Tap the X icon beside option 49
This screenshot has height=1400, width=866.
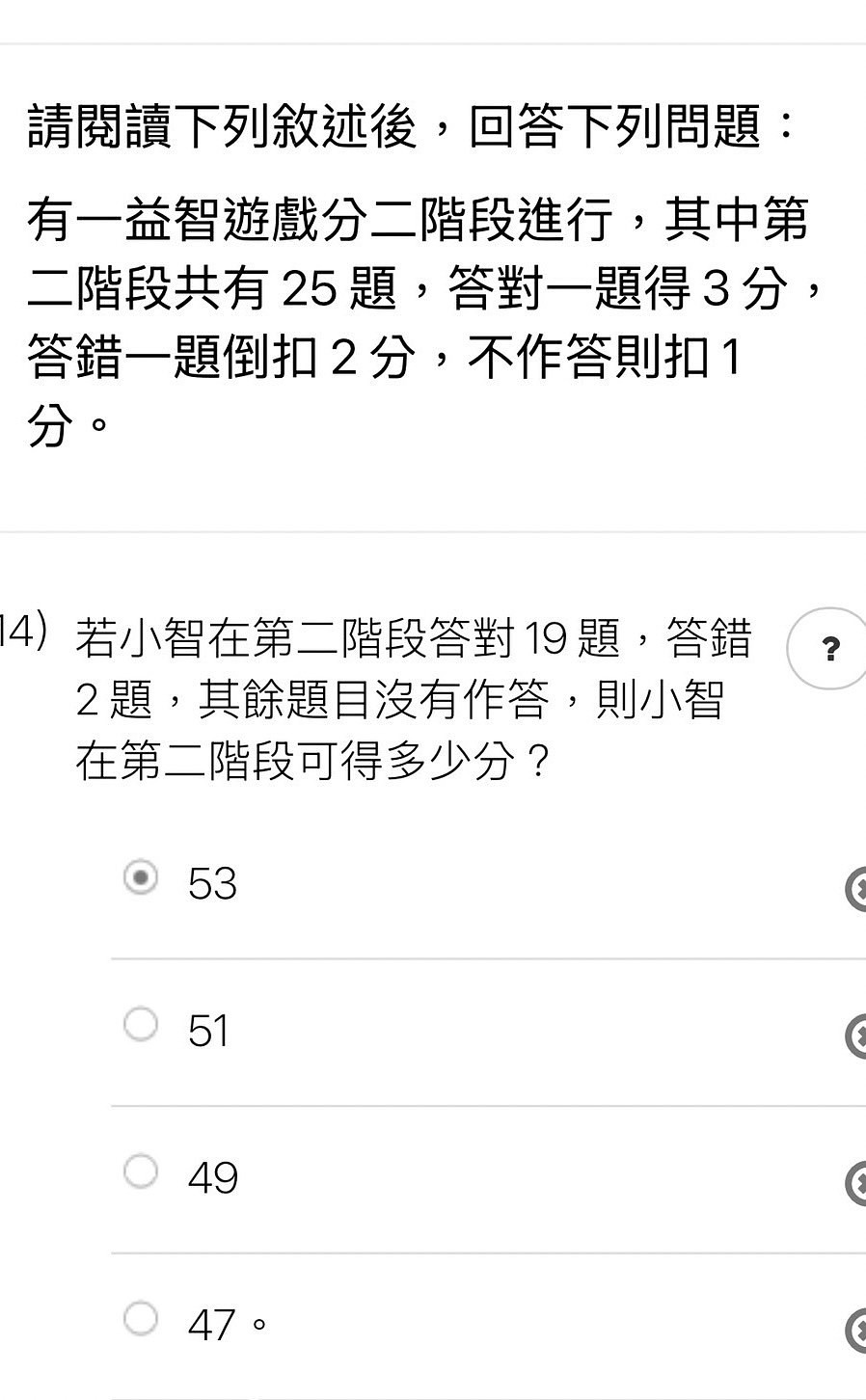[856, 1184]
